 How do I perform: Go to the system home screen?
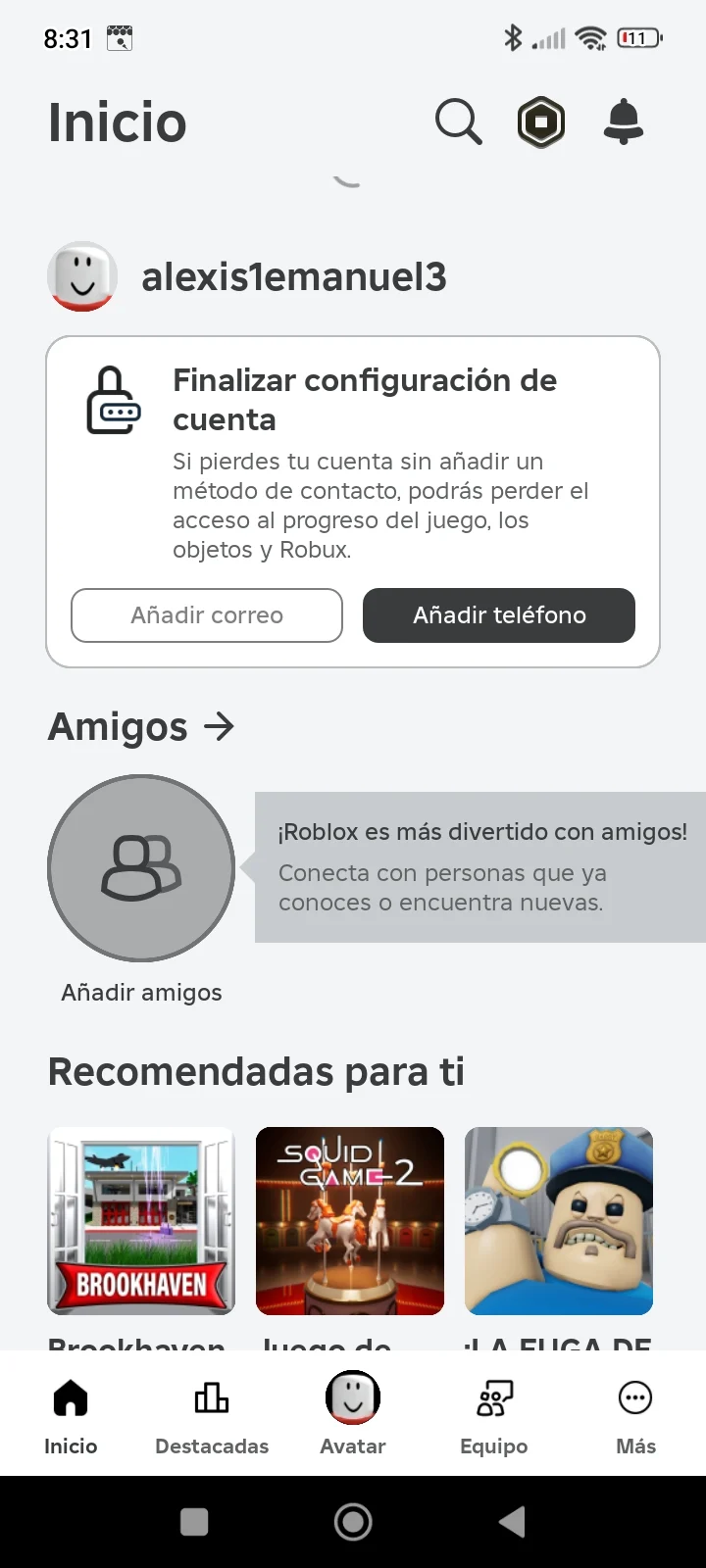point(353,1522)
